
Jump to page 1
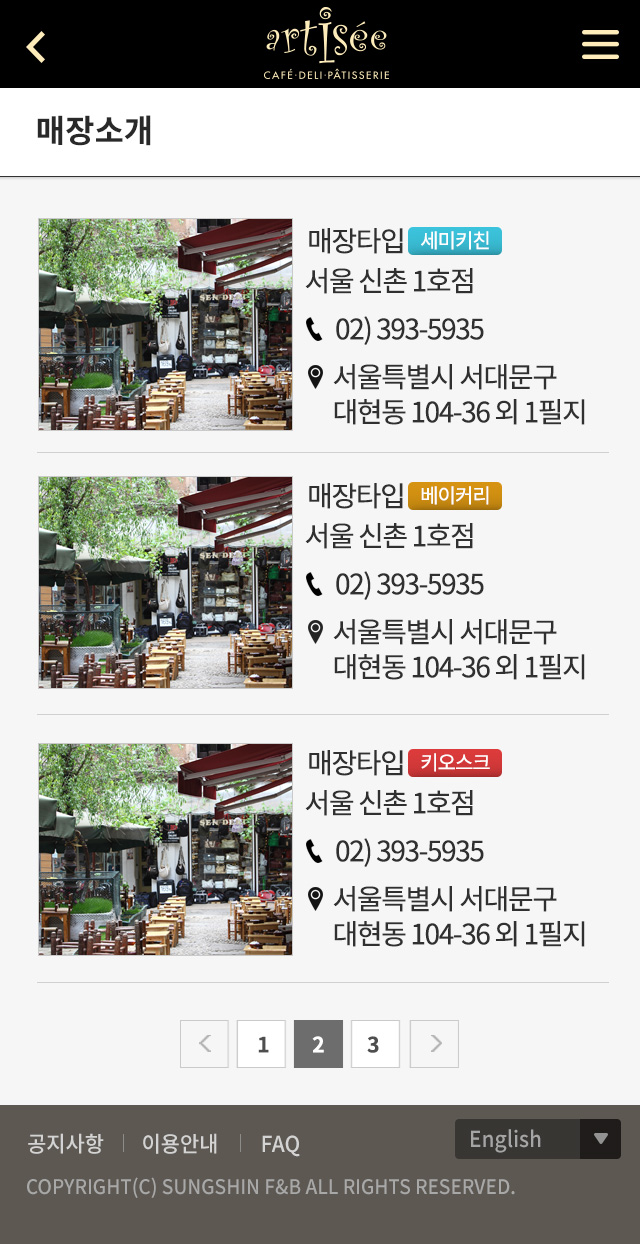(262, 1044)
